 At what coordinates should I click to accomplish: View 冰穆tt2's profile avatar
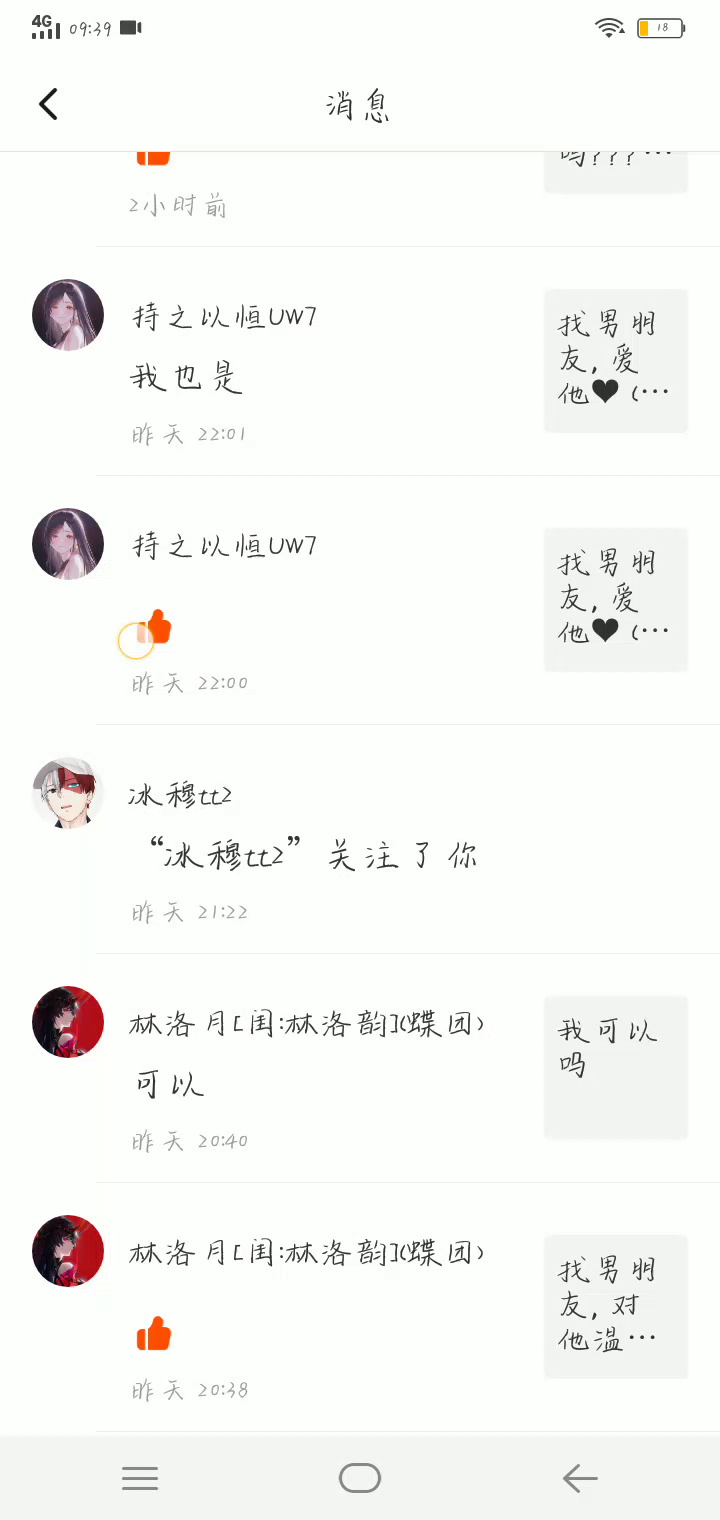(68, 793)
